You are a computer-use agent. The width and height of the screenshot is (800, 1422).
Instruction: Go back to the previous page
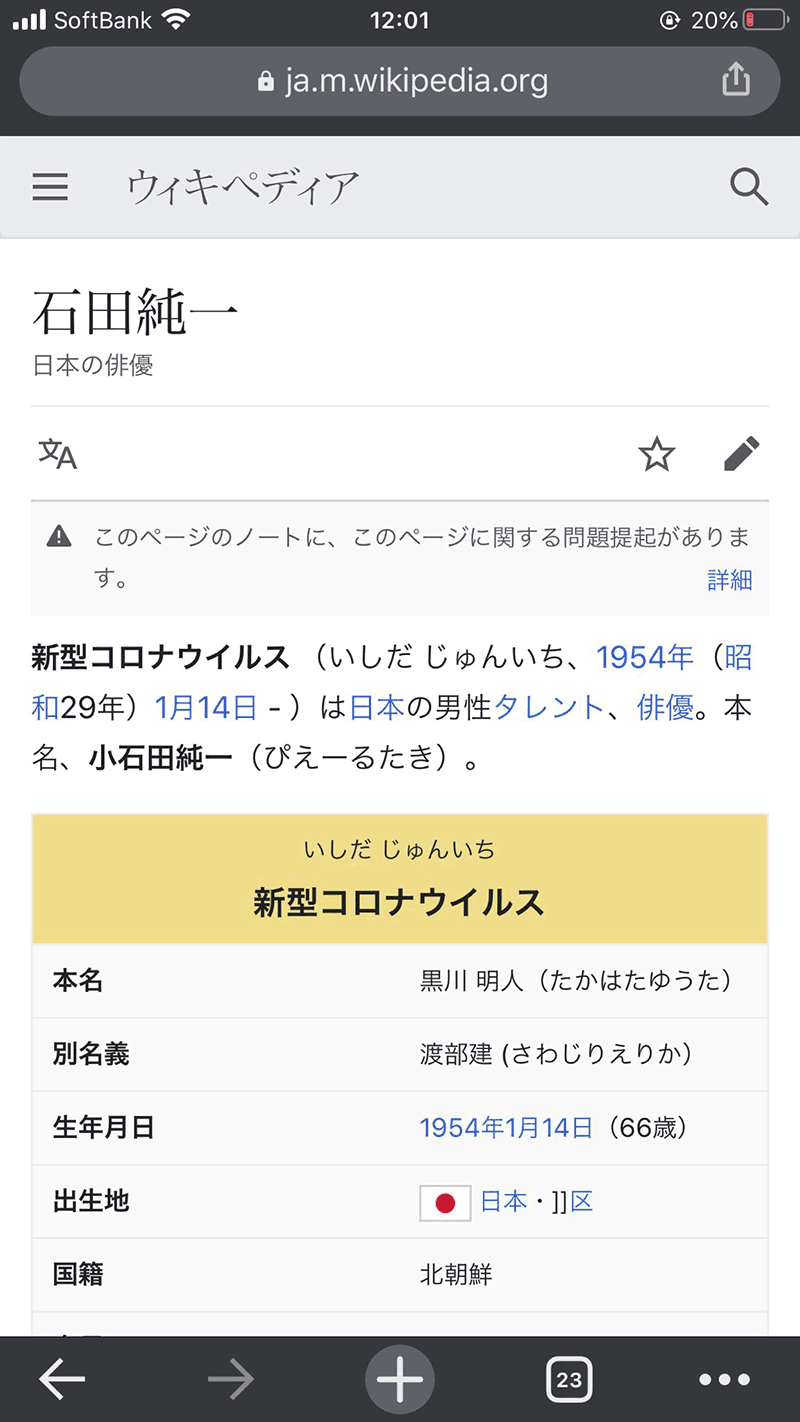click(62, 1381)
